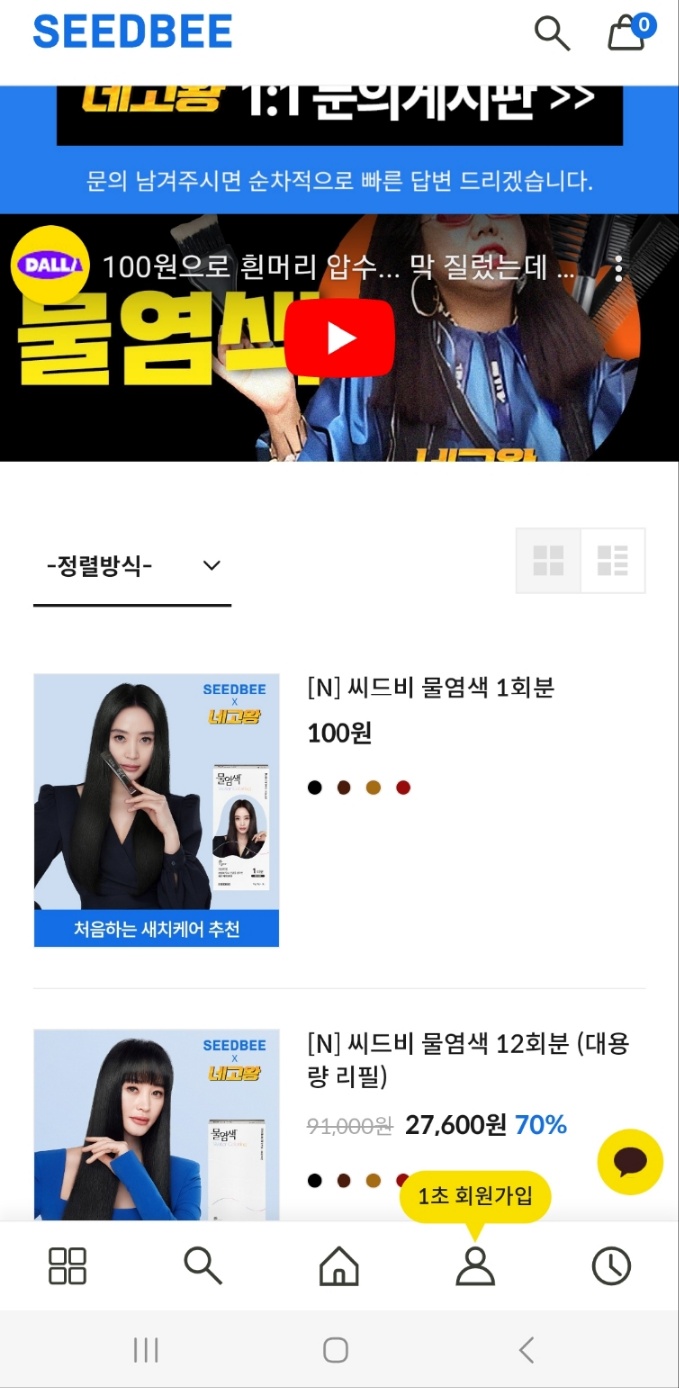Select black swatch for 물염색 1회분
The height and width of the screenshot is (1388, 679).
pos(315,788)
